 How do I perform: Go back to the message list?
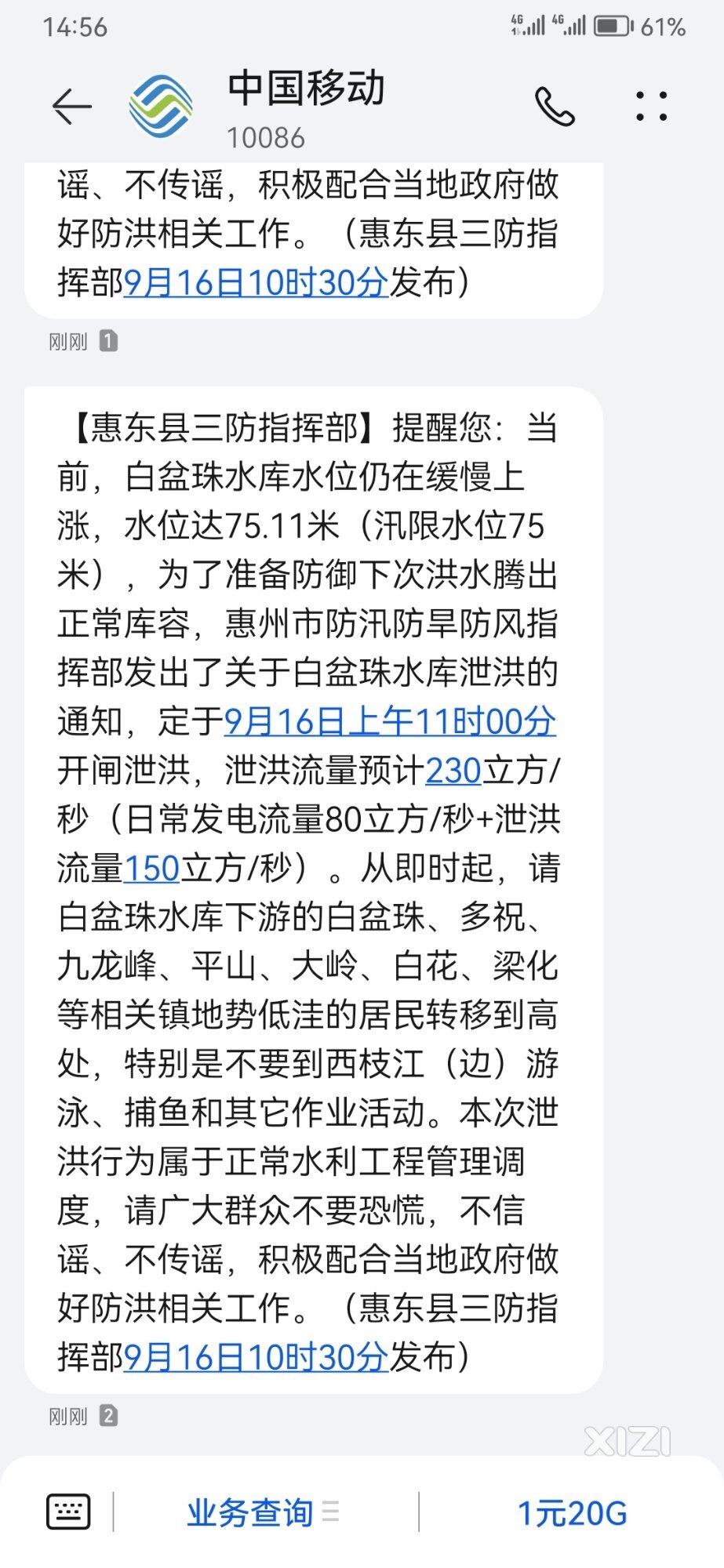[71, 107]
